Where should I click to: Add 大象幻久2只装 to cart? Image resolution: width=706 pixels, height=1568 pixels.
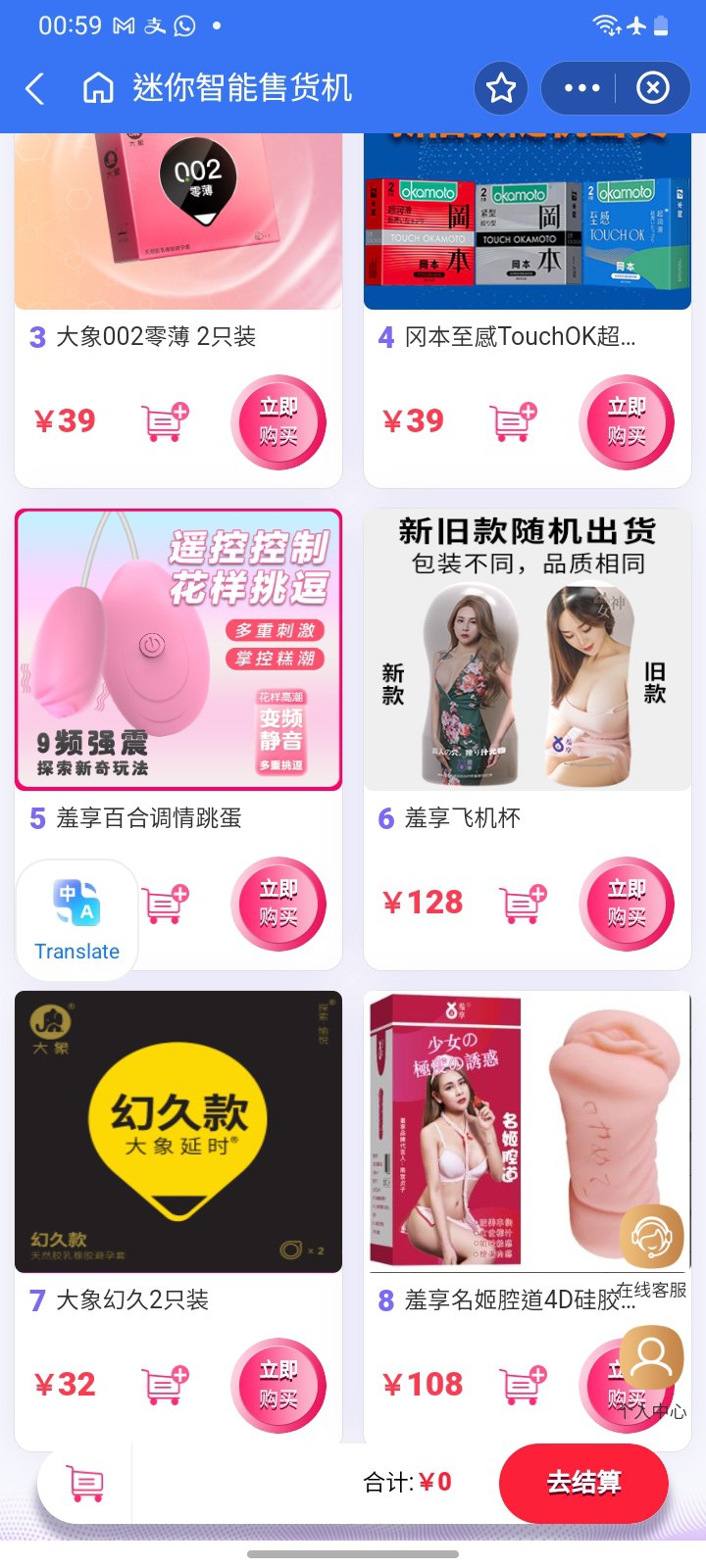coord(165,1385)
